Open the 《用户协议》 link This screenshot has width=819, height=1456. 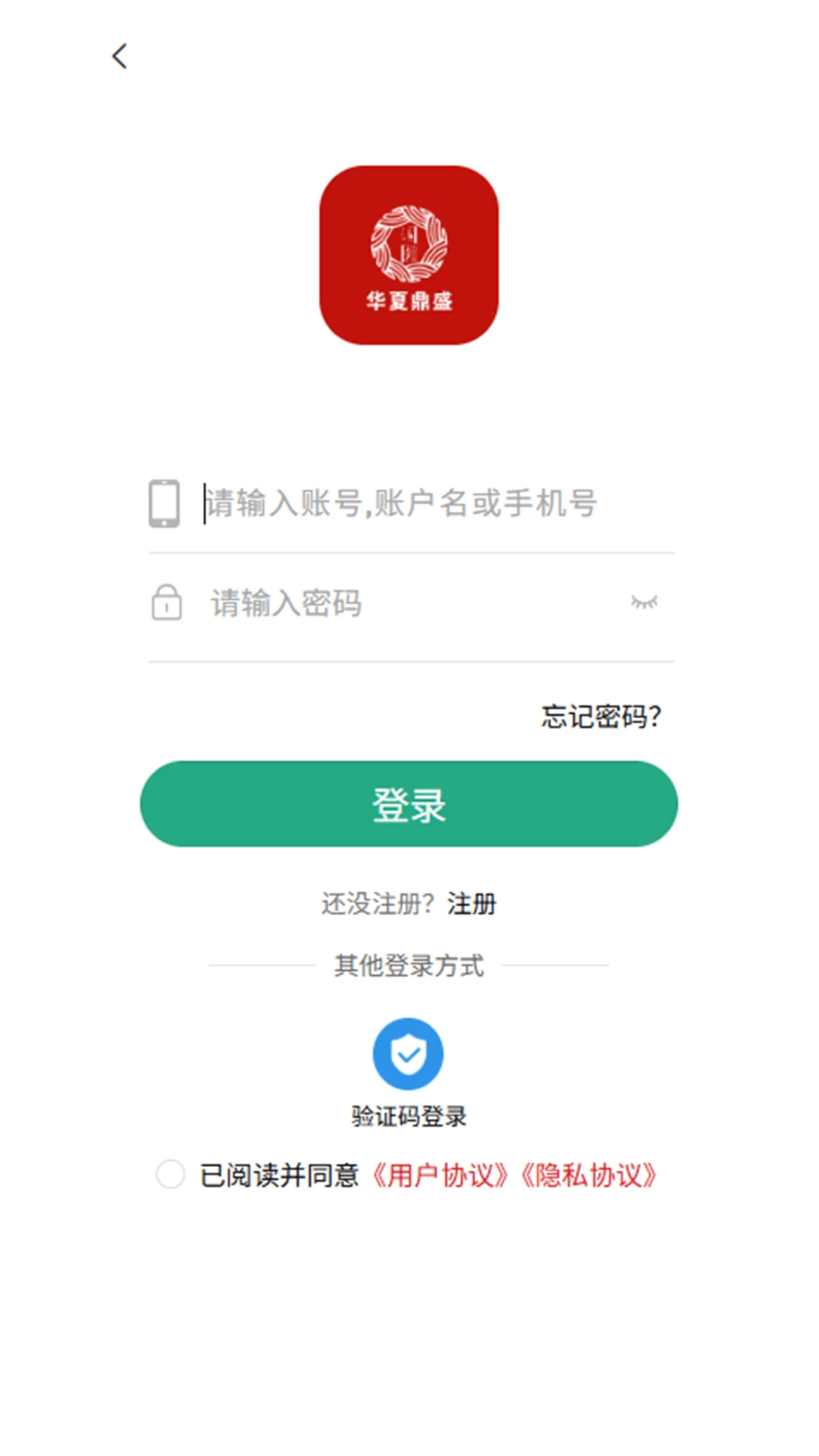pos(440,1175)
